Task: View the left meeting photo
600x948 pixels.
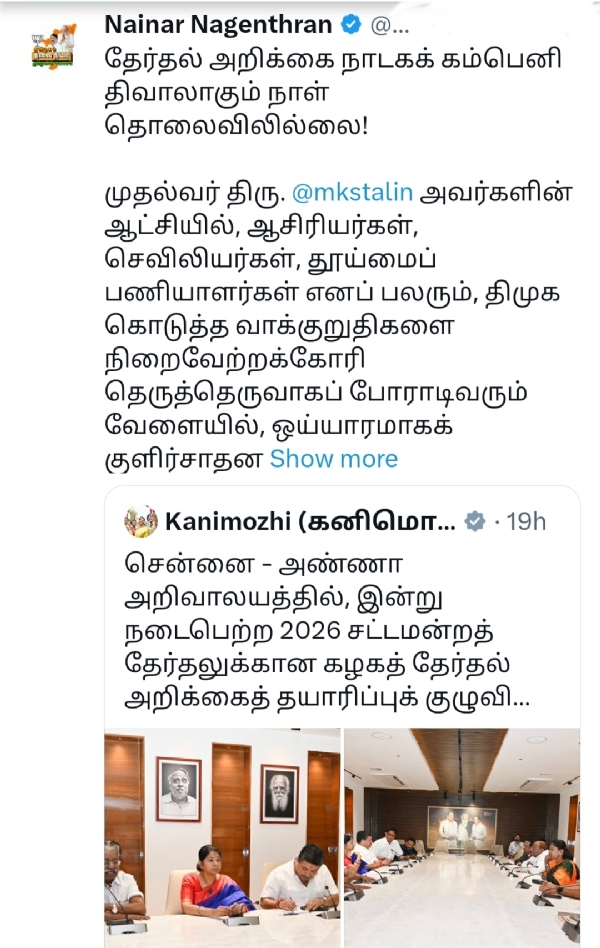Action: tap(221, 836)
